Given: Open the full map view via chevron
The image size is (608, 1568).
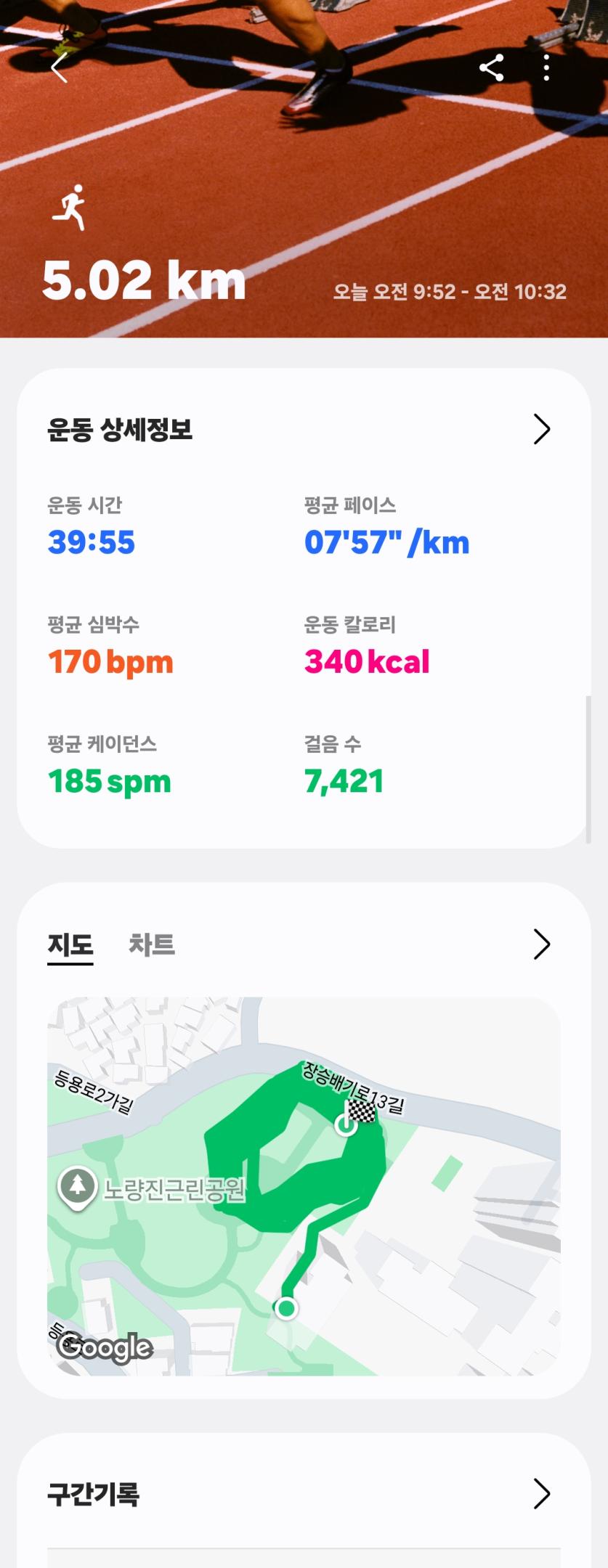Looking at the screenshot, I should (x=541, y=944).
